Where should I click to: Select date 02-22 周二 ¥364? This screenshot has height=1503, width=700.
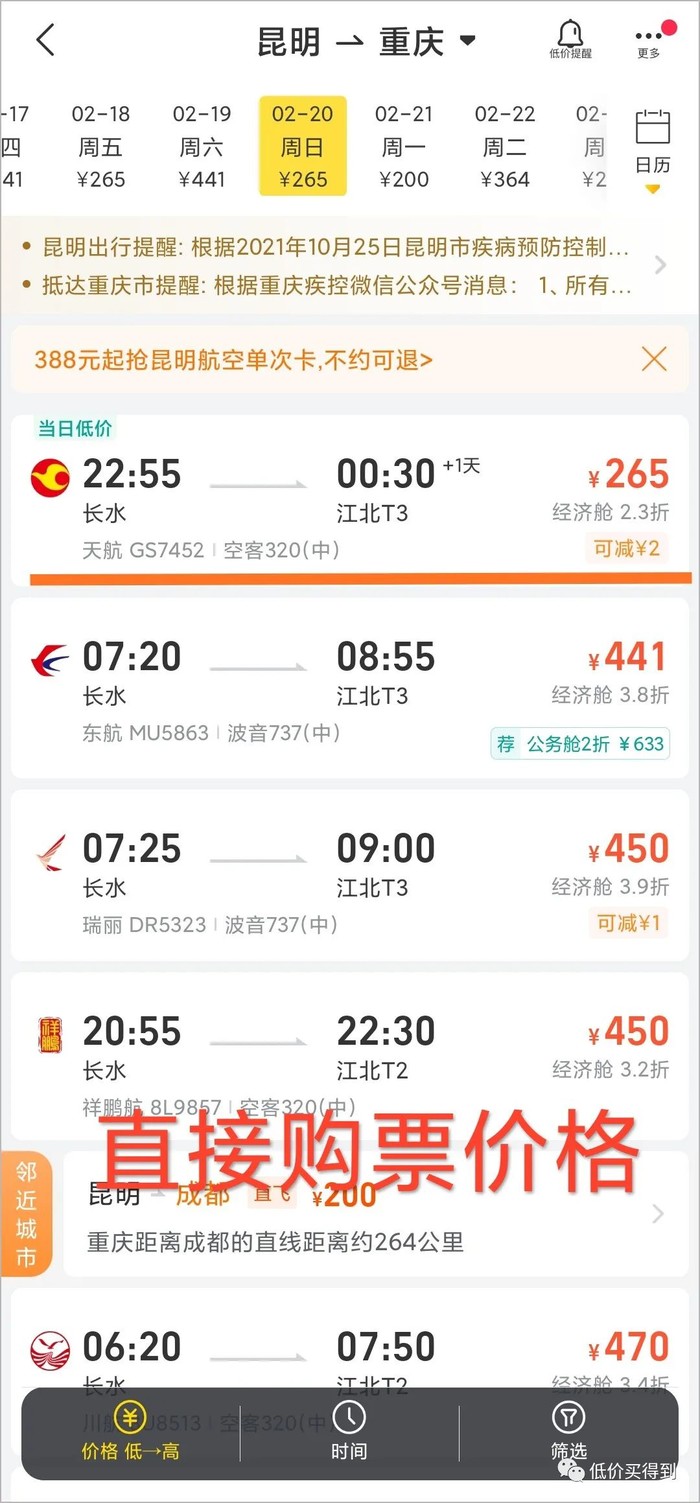pyautogui.click(x=505, y=146)
